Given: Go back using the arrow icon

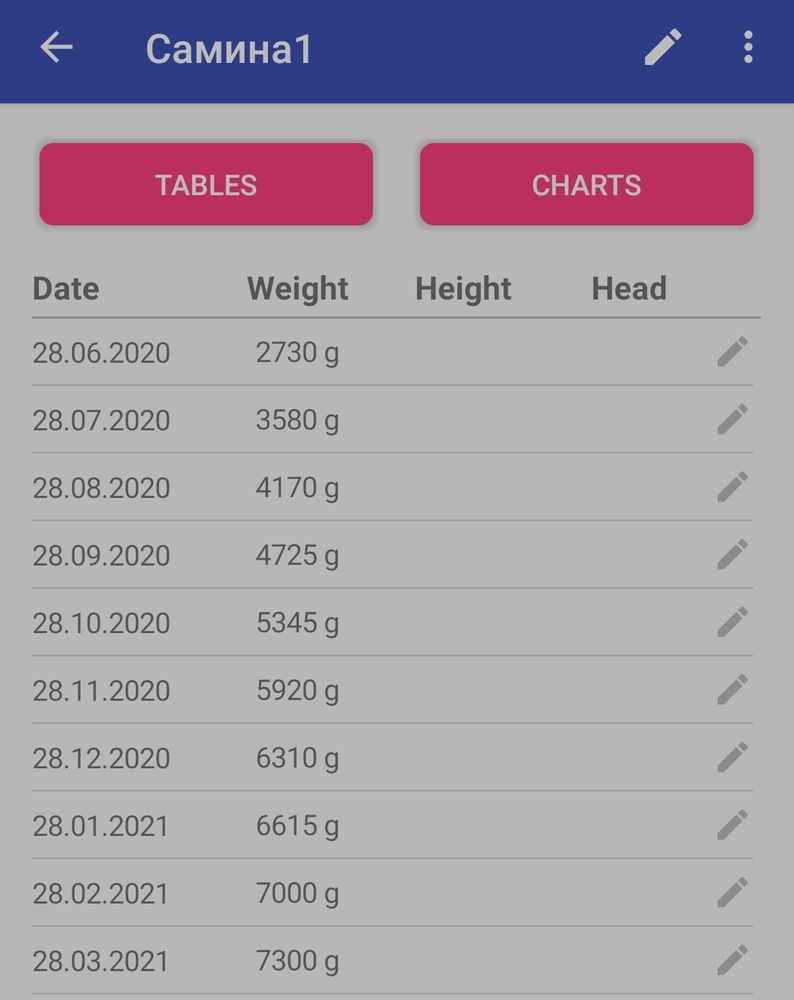Looking at the screenshot, I should pyautogui.click(x=56, y=48).
